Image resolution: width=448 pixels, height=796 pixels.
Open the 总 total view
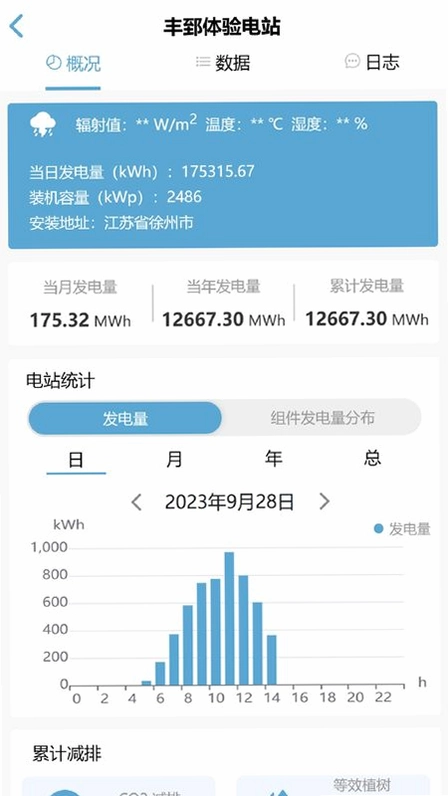372,458
